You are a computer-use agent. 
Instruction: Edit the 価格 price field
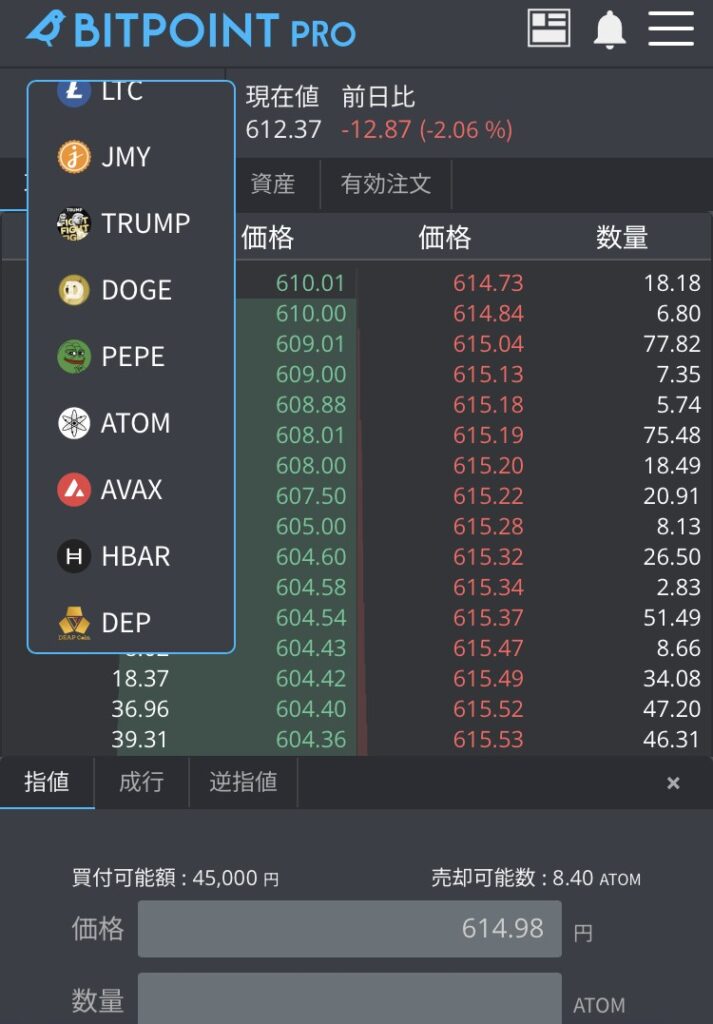click(349, 929)
